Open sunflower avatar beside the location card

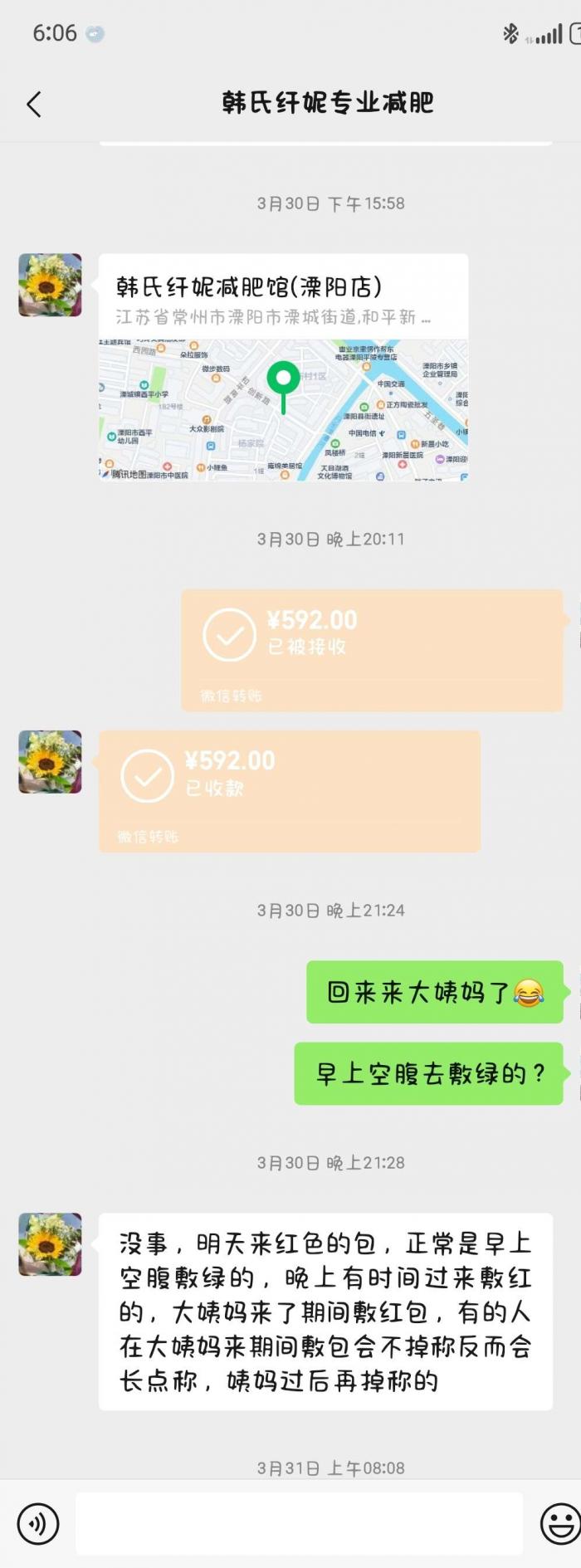(x=51, y=285)
